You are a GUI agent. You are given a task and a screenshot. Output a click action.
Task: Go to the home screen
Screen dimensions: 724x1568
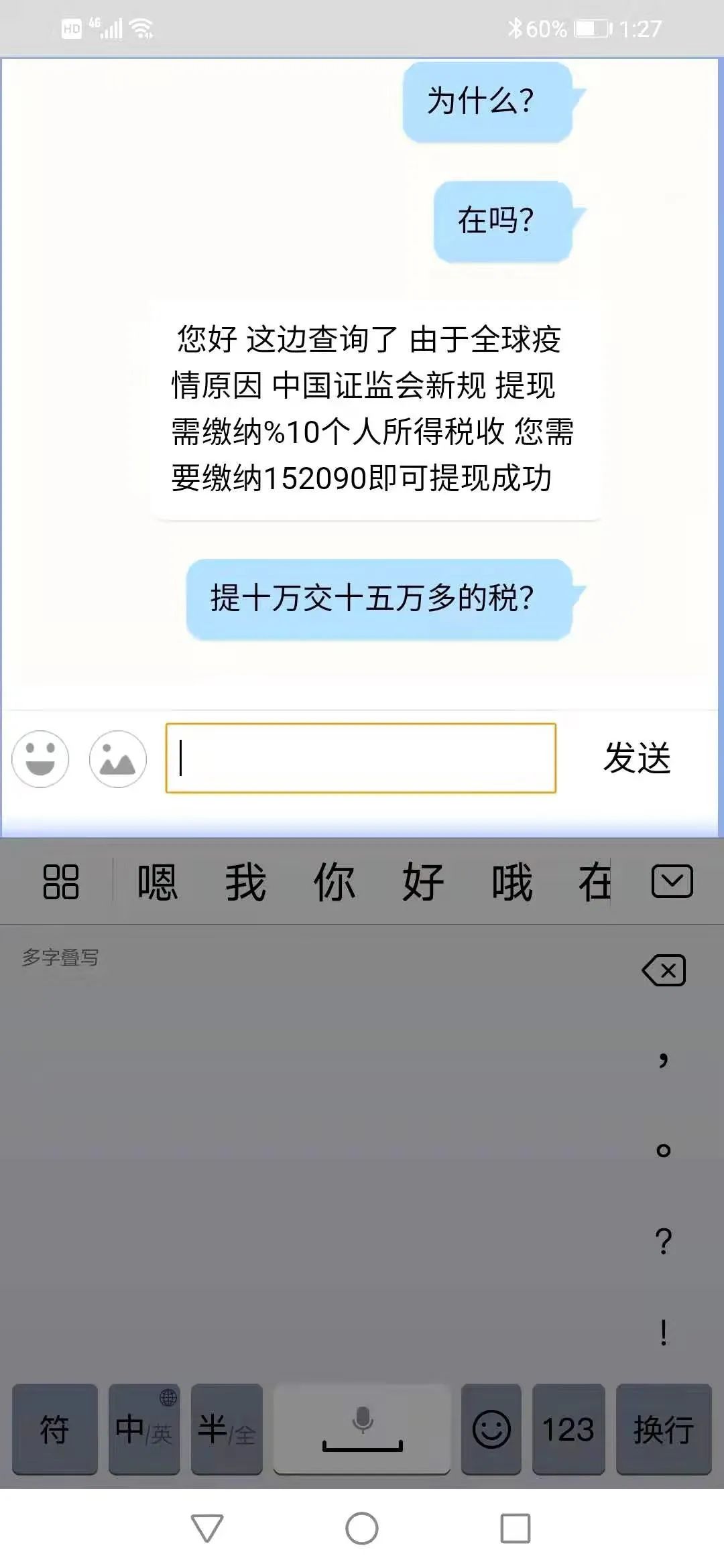[x=362, y=1528]
